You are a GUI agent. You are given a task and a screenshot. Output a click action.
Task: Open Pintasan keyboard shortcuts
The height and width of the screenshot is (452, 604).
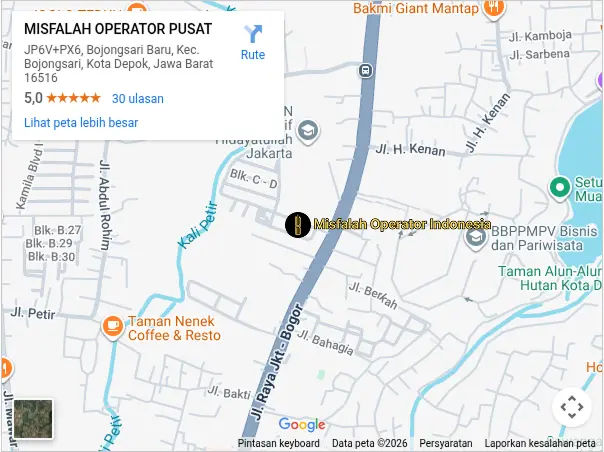(x=278, y=443)
